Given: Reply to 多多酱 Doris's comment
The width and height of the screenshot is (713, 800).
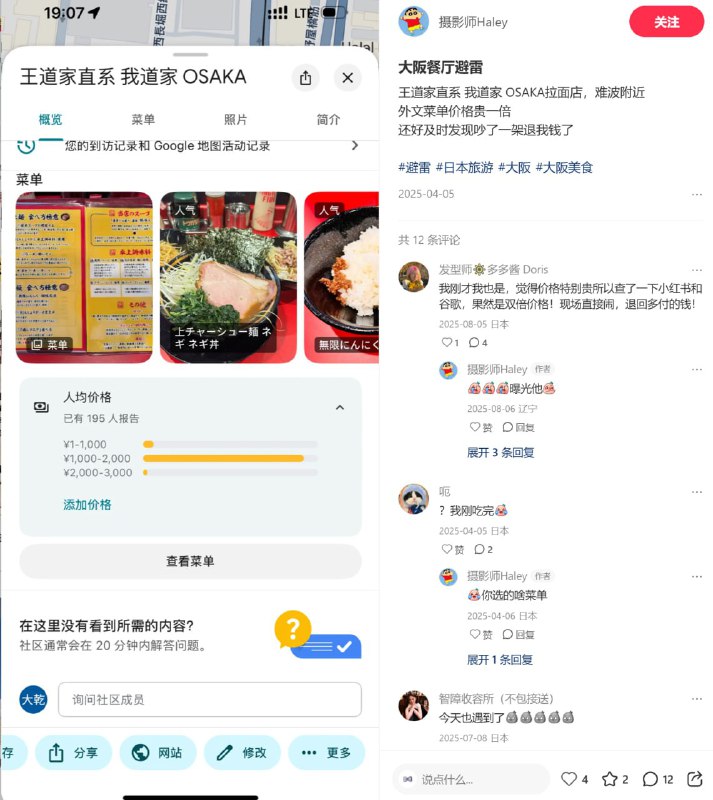Looking at the screenshot, I should [477, 343].
